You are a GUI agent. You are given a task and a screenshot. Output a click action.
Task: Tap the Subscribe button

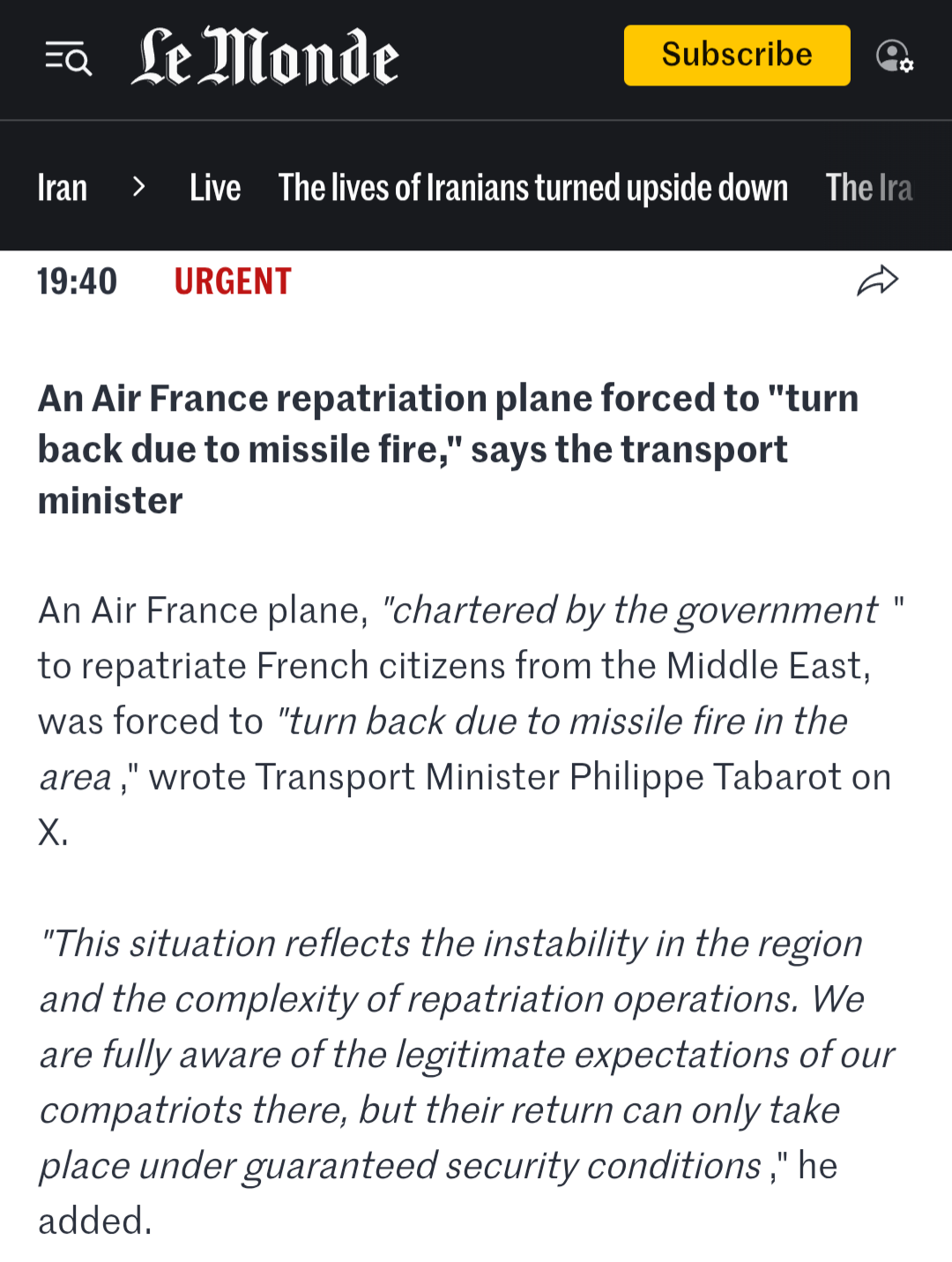pyautogui.click(x=736, y=56)
